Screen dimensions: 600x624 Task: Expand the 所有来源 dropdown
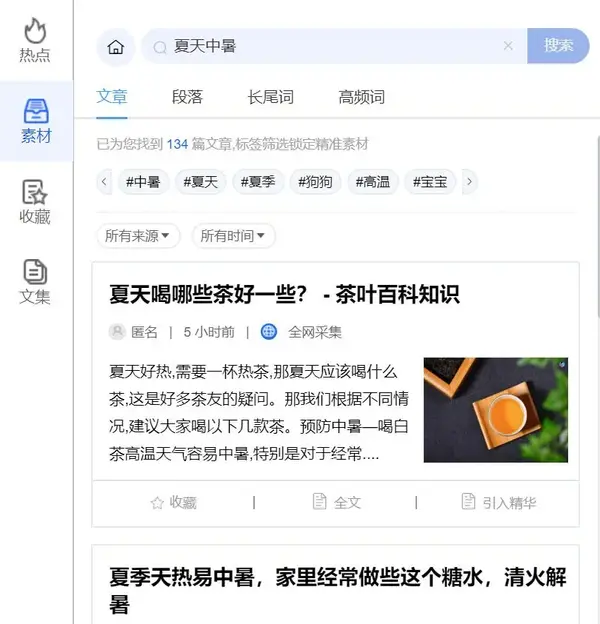click(138, 236)
